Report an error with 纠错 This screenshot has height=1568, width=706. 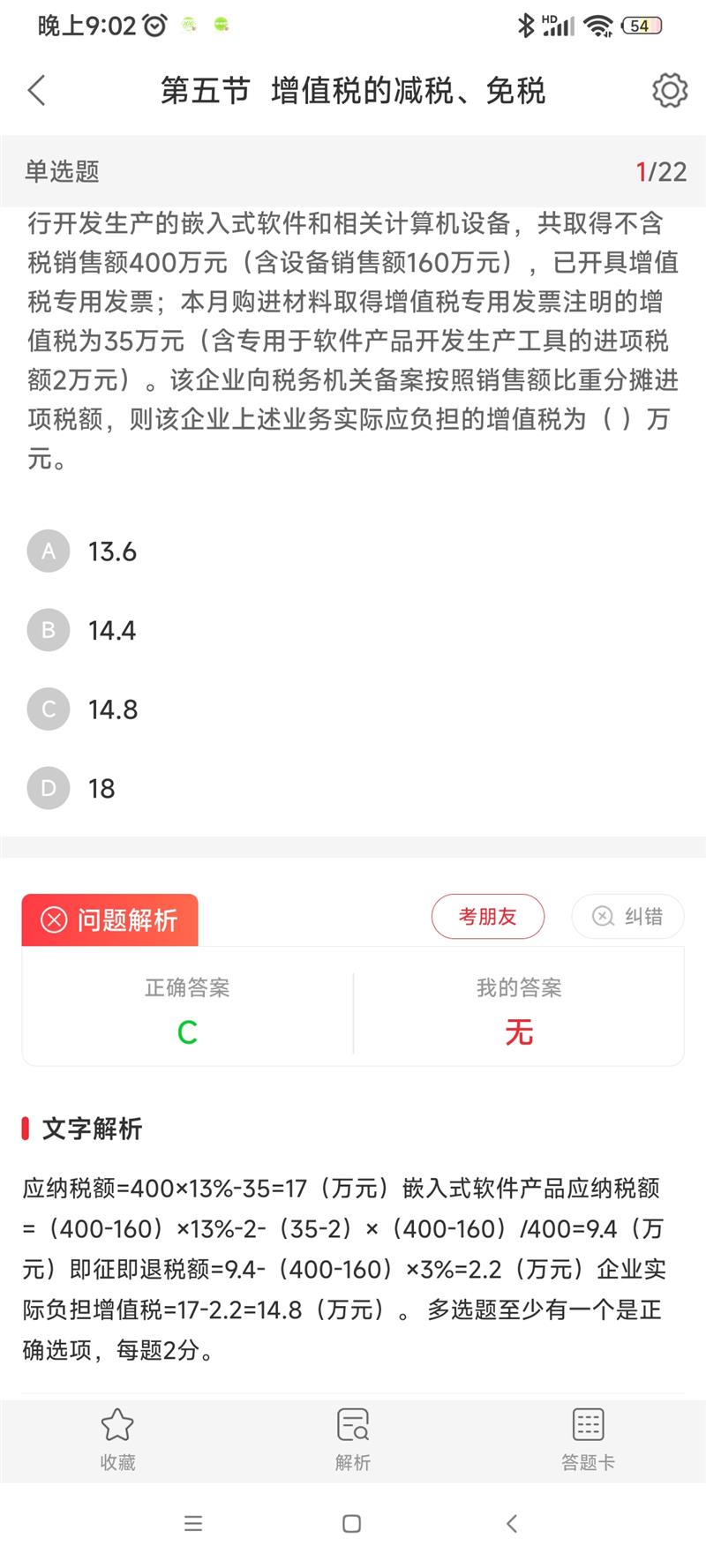point(627,917)
